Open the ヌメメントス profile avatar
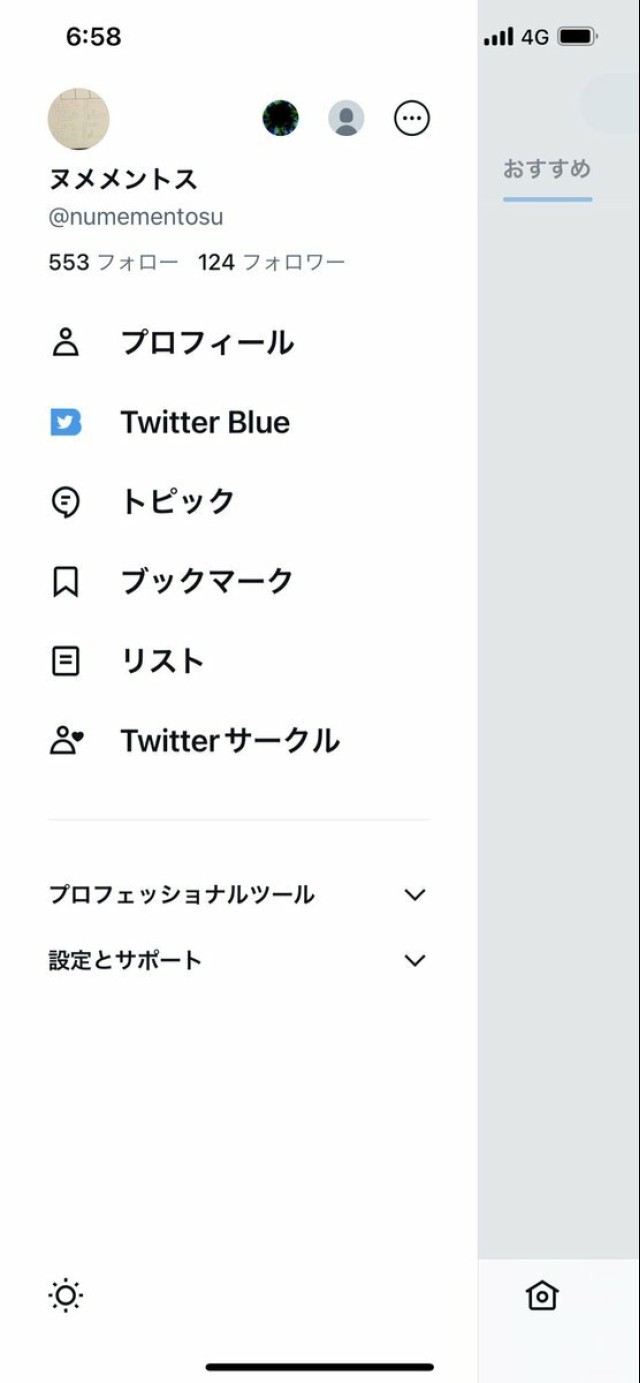Image resolution: width=640 pixels, height=1383 pixels. coord(78,119)
